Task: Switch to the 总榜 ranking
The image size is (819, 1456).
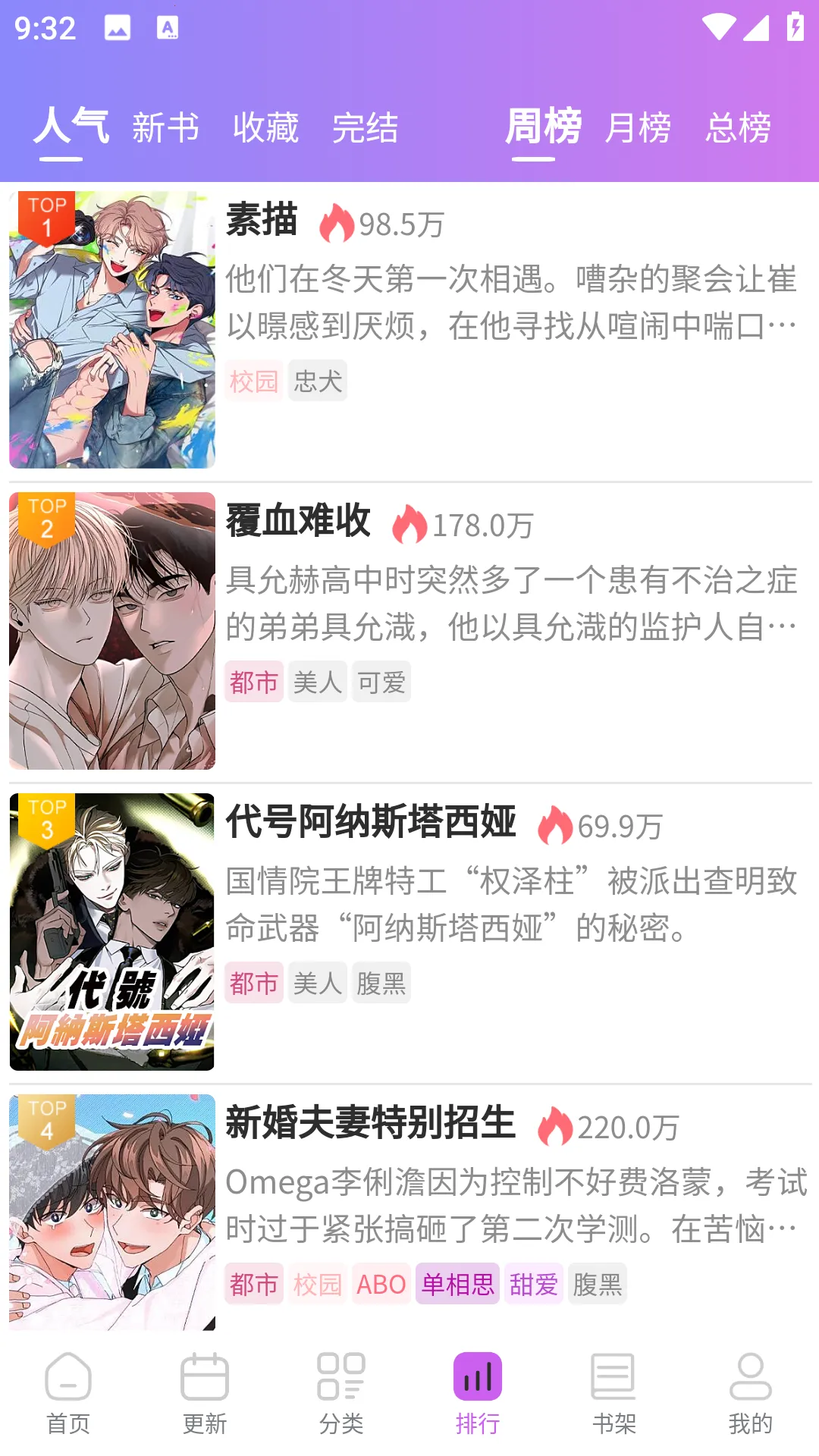Action: tap(737, 127)
